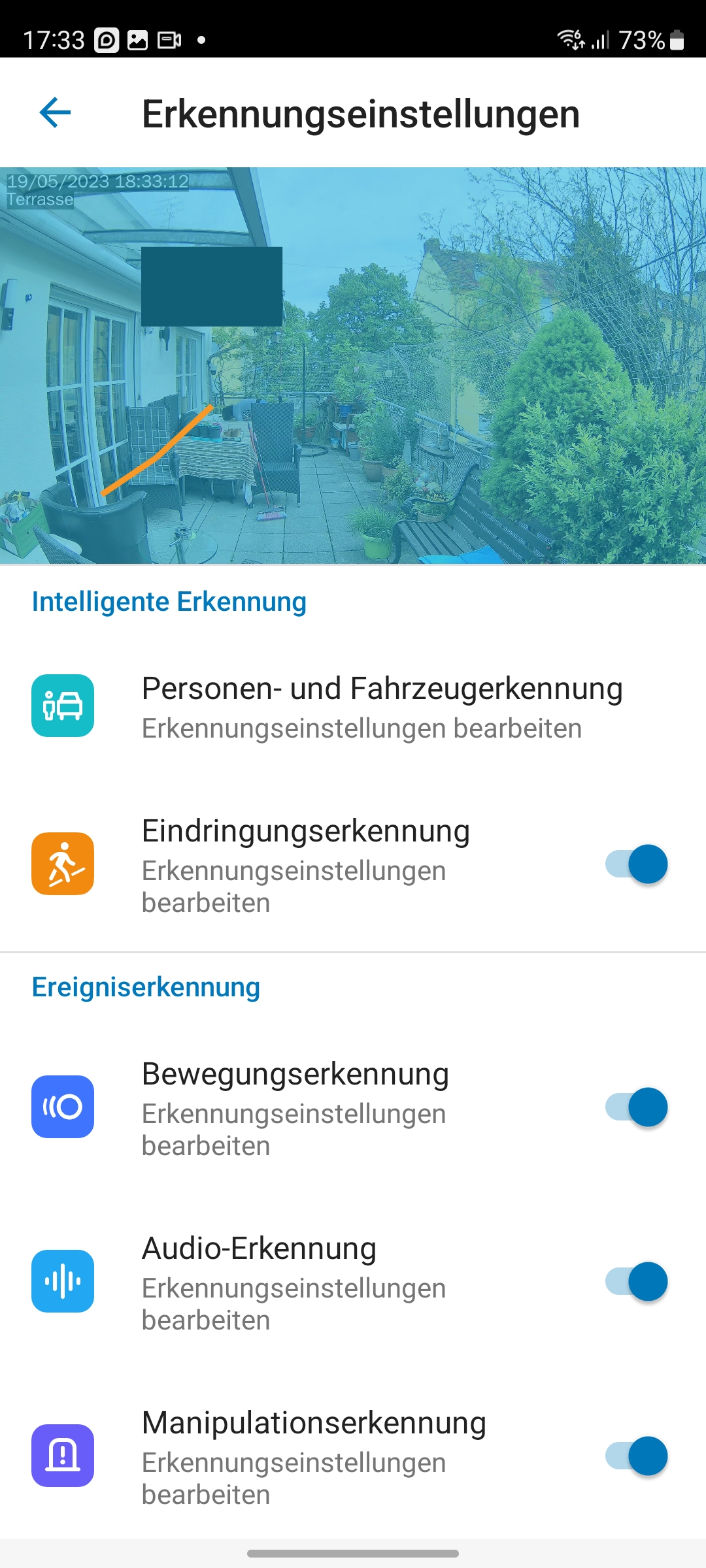Open Eindringungserkennung settings row
This screenshot has width=706, height=1568.
306,864
